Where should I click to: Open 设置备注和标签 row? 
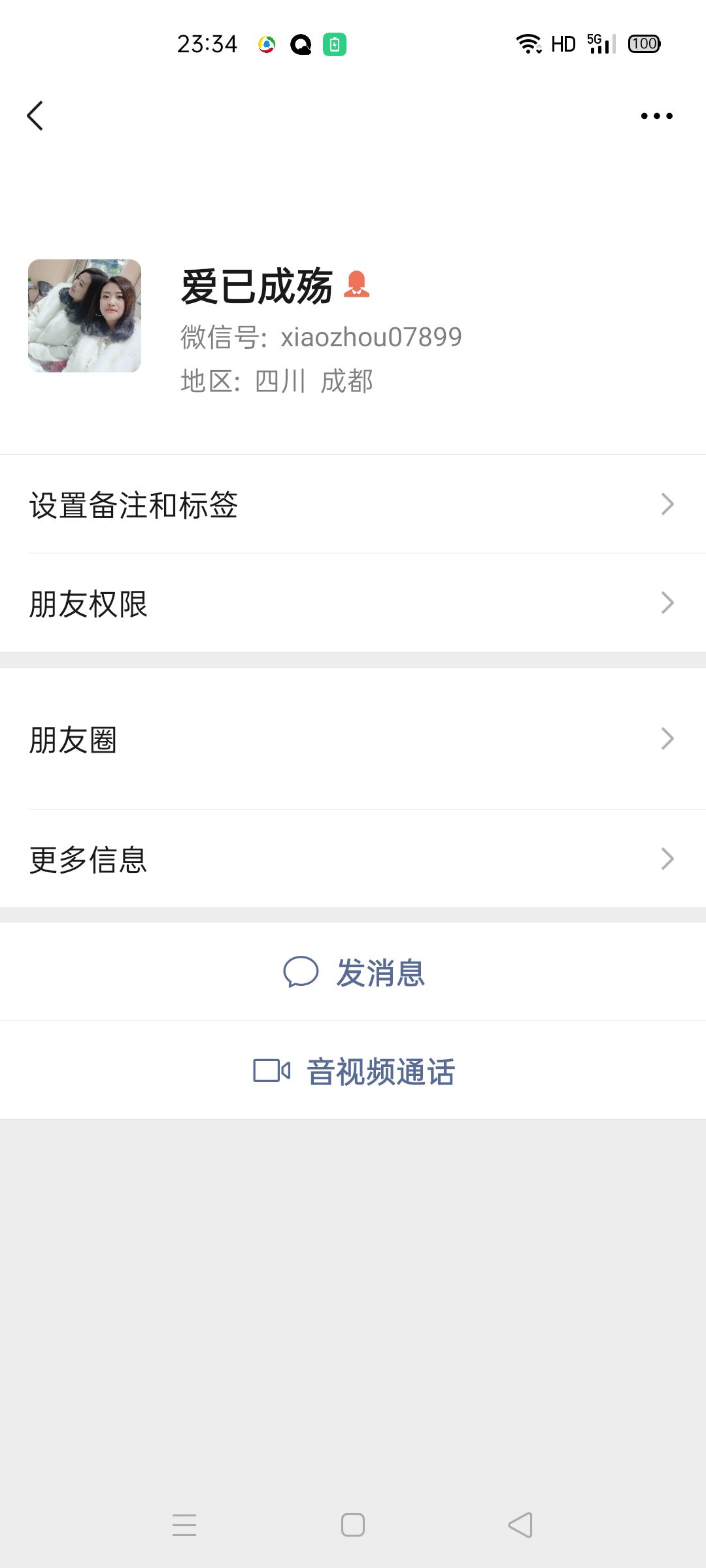click(x=353, y=504)
